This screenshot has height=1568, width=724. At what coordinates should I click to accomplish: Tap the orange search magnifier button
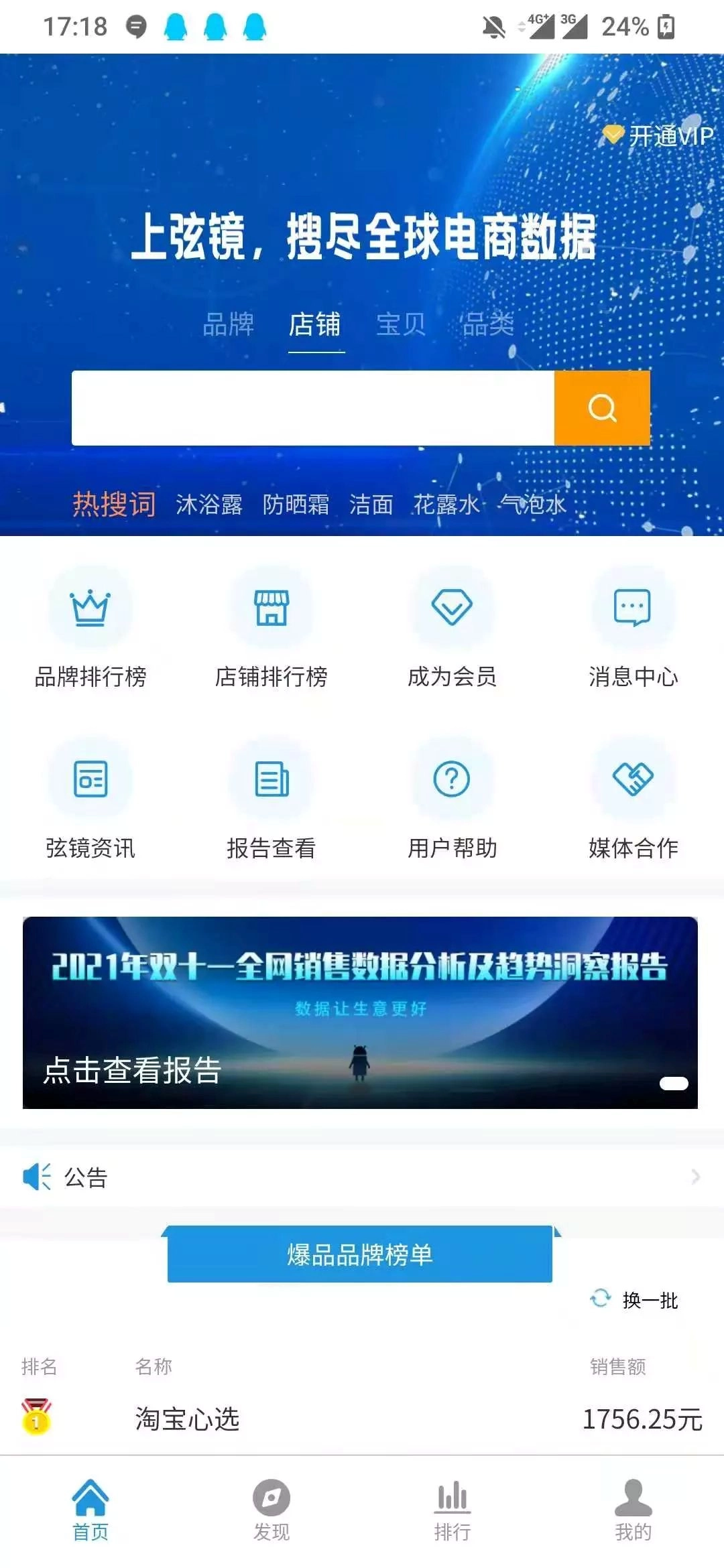click(601, 407)
